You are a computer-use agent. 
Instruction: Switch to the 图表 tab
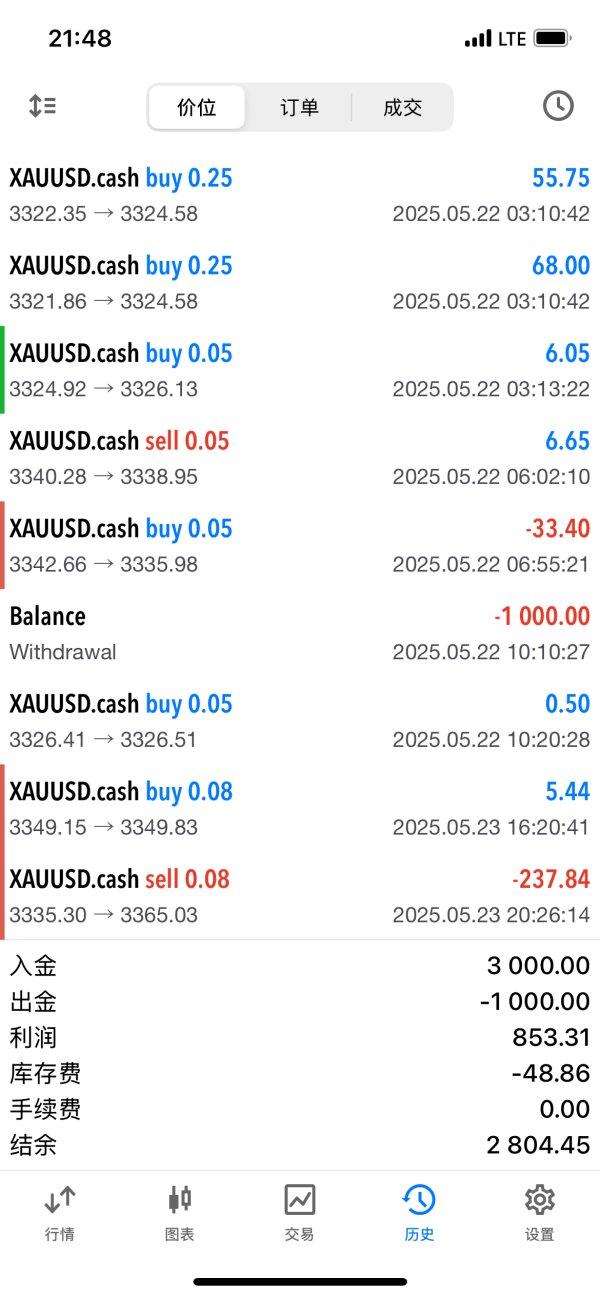pyautogui.click(x=180, y=1213)
